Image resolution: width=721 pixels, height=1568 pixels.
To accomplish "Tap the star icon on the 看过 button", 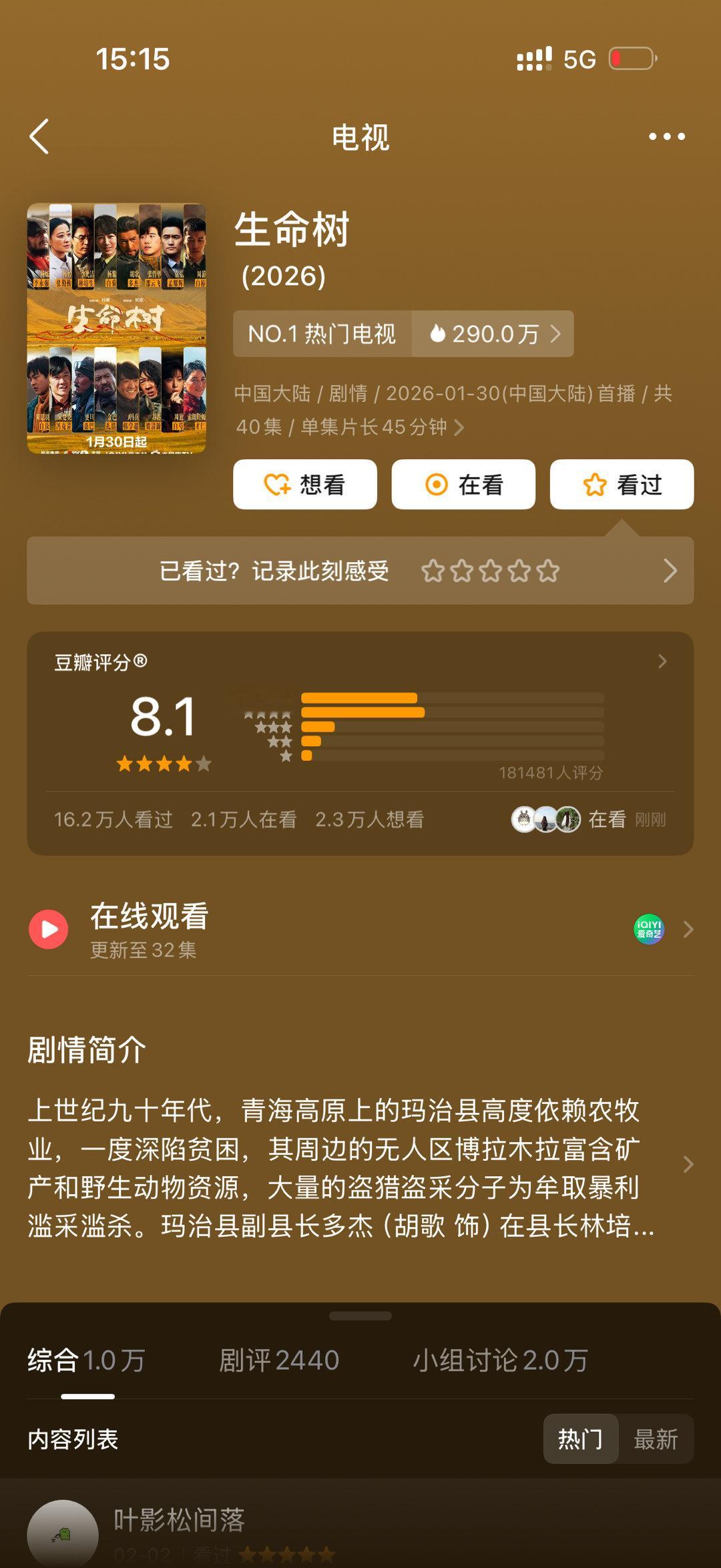I will click(x=593, y=485).
